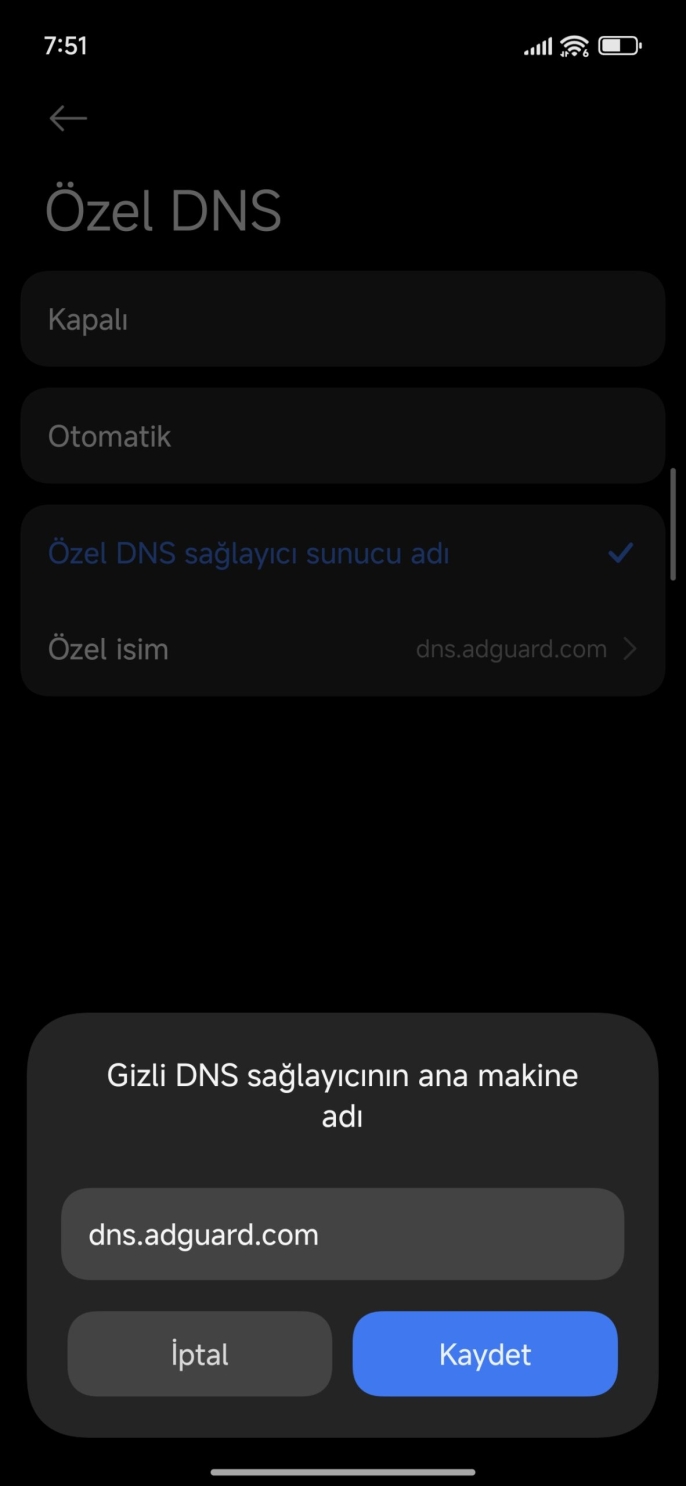Image resolution: width=686 pixels, height=1486 pixels.
Task: Choose the Otomatik DNS option
Action: coord(342,436)
